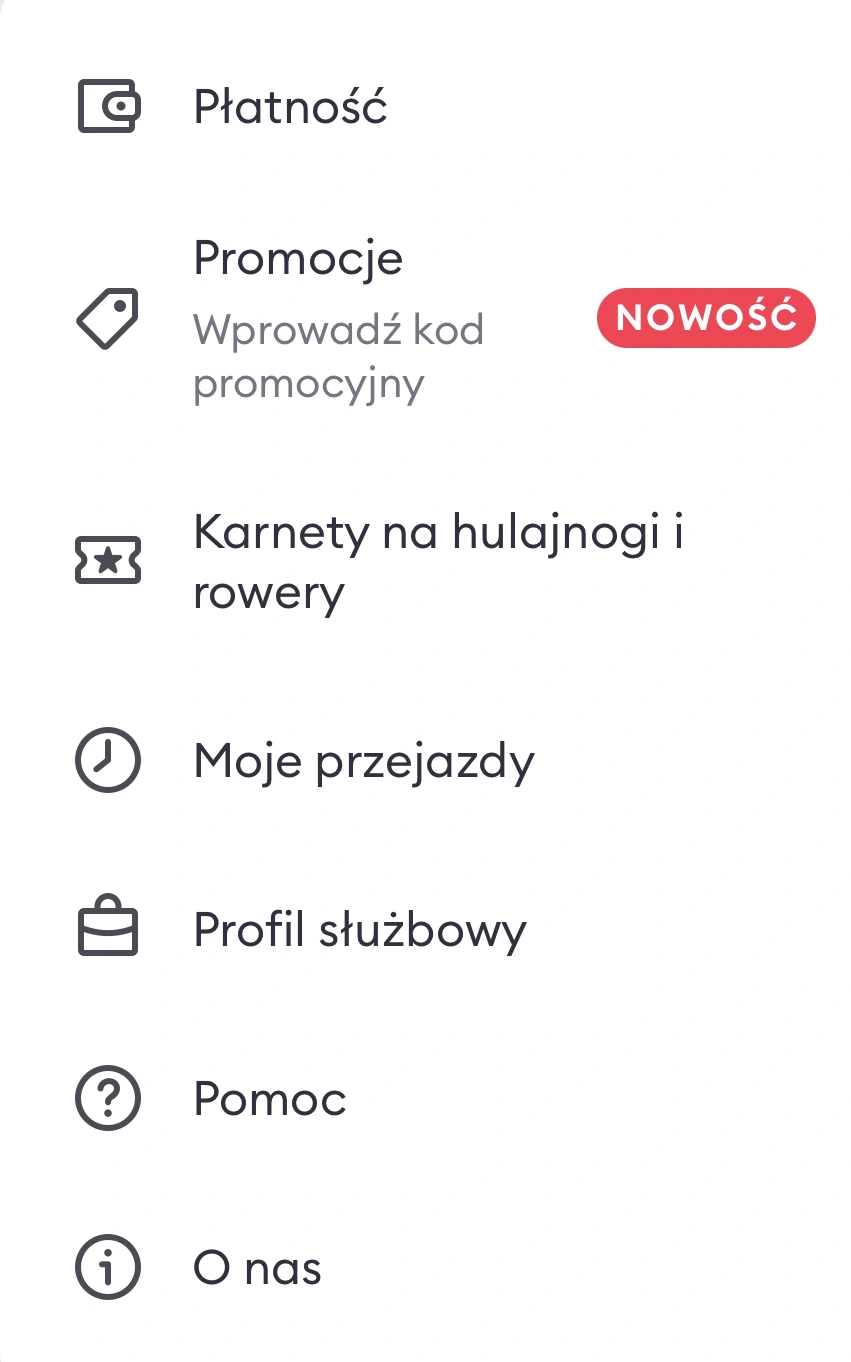Open the Pomoc help section

point(425,1099)
